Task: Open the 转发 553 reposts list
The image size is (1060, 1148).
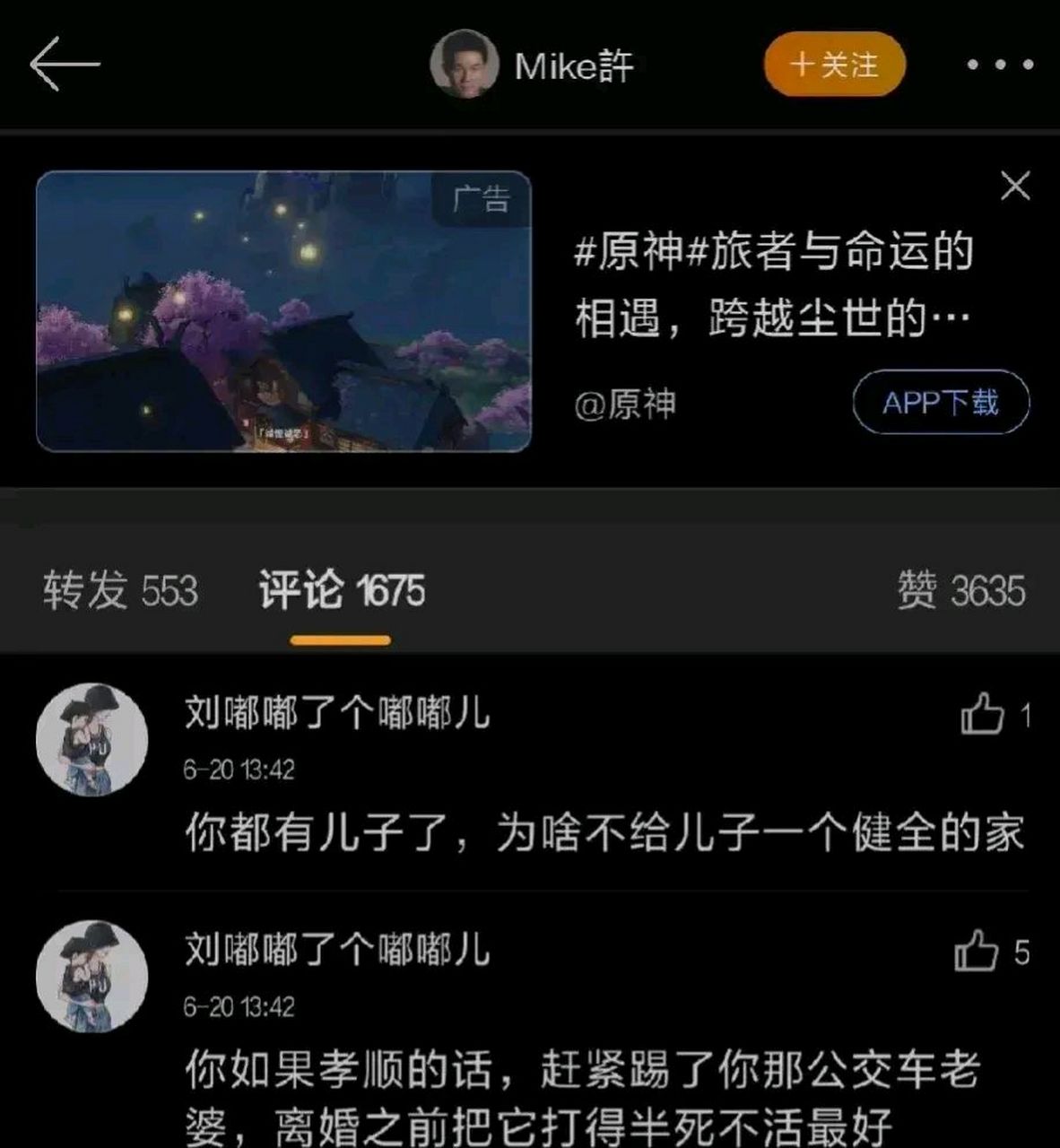Action: [x=119, y=592]
